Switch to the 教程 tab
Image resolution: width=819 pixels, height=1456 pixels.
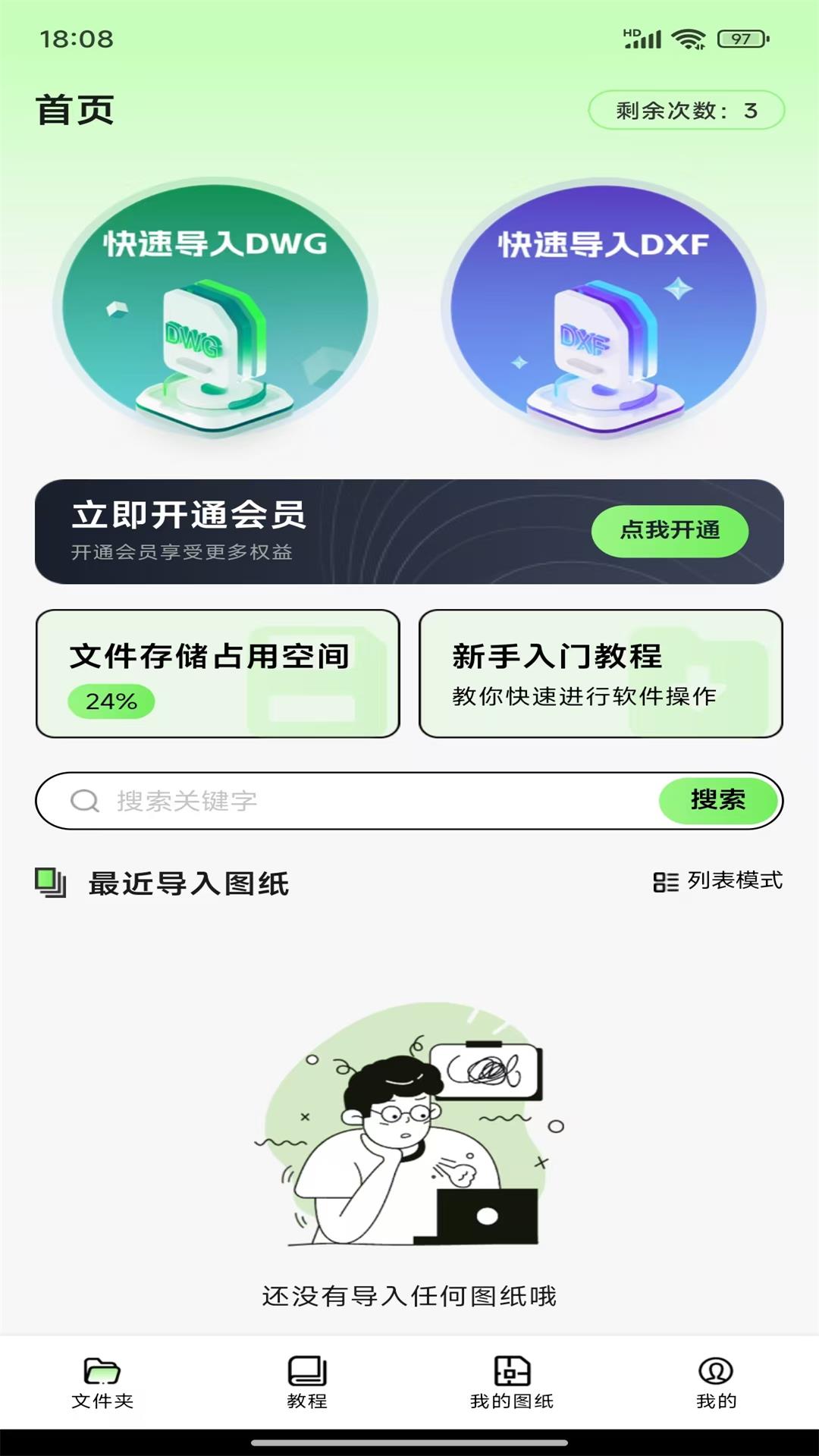tap(307, 1383)
